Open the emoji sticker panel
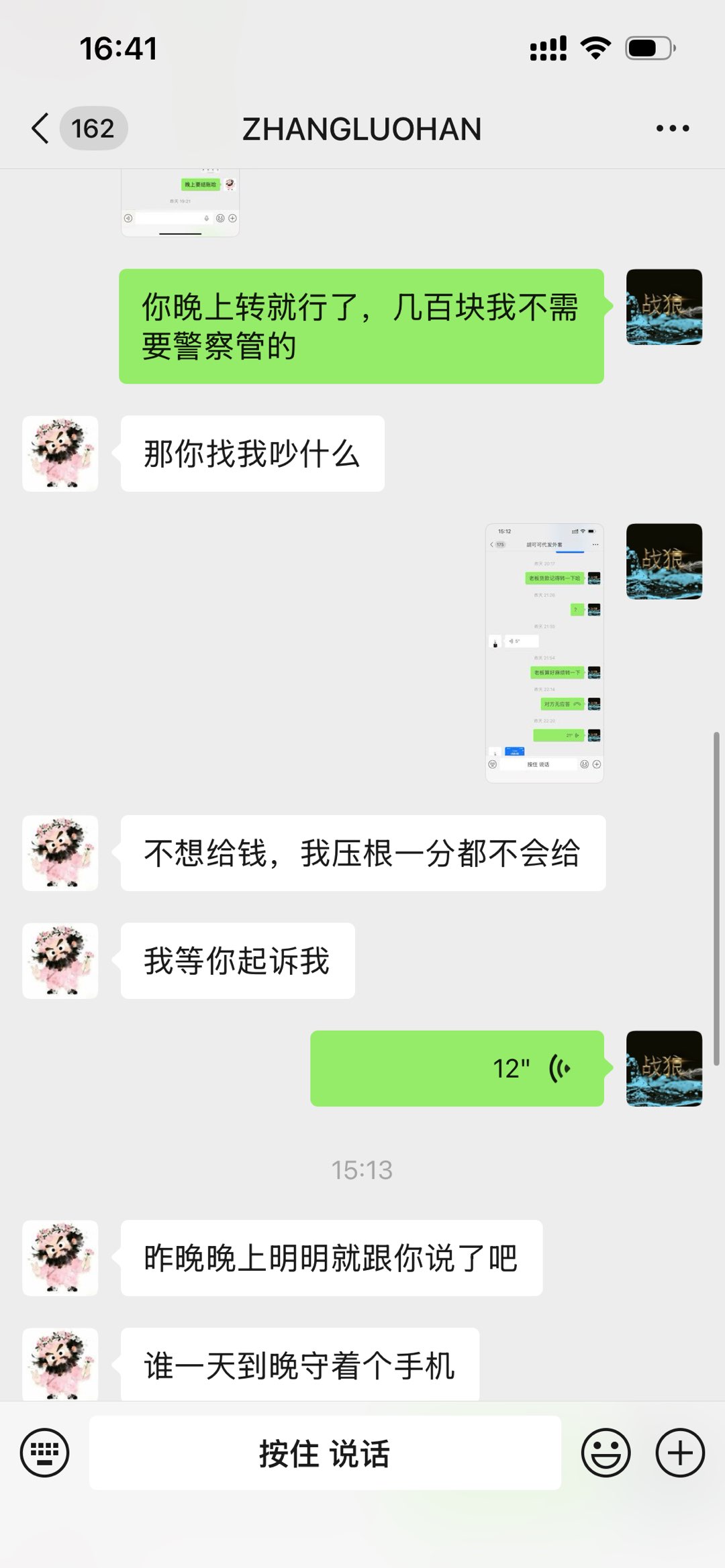725x1568 pixels. (606, 1453)
